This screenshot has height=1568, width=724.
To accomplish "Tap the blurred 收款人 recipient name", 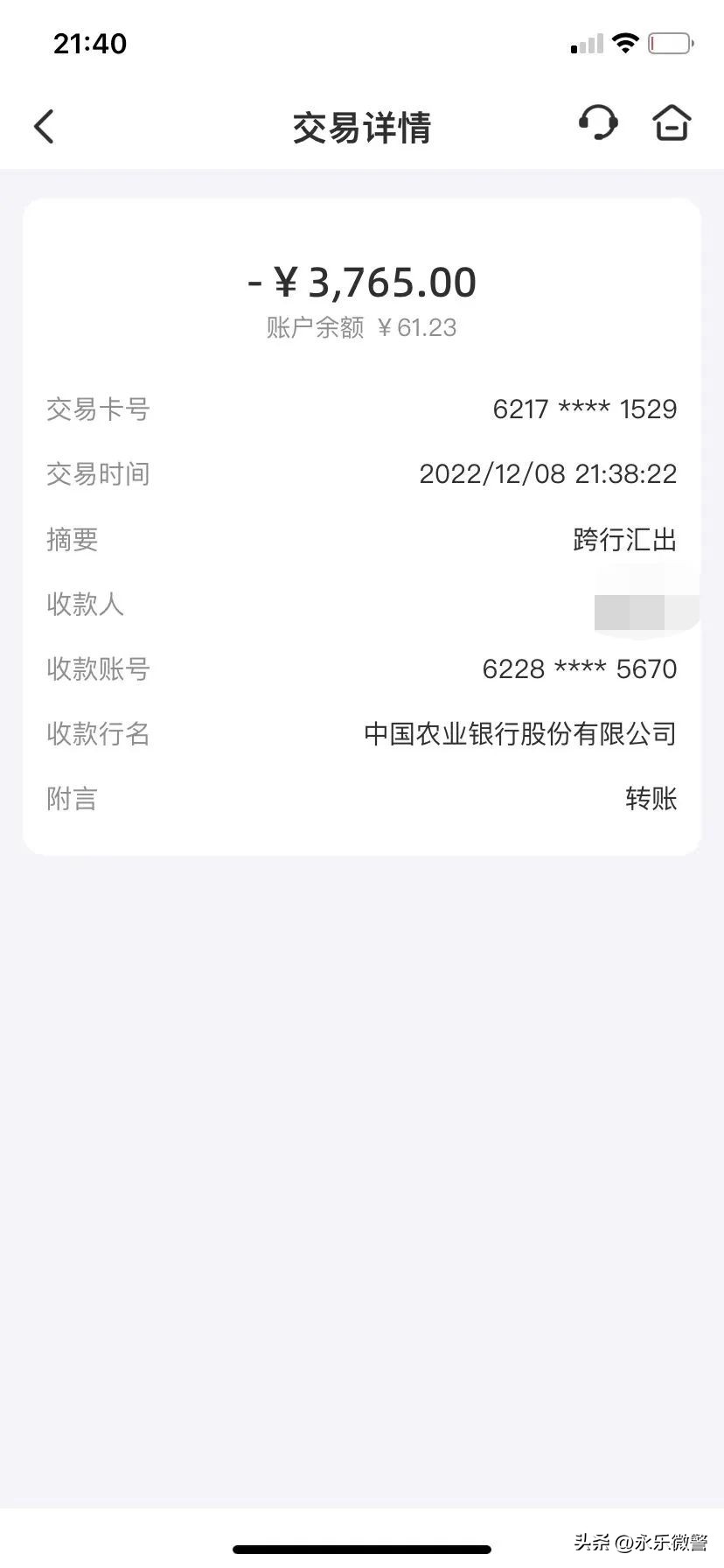I will pyautogui.click(x=645, y=604).
